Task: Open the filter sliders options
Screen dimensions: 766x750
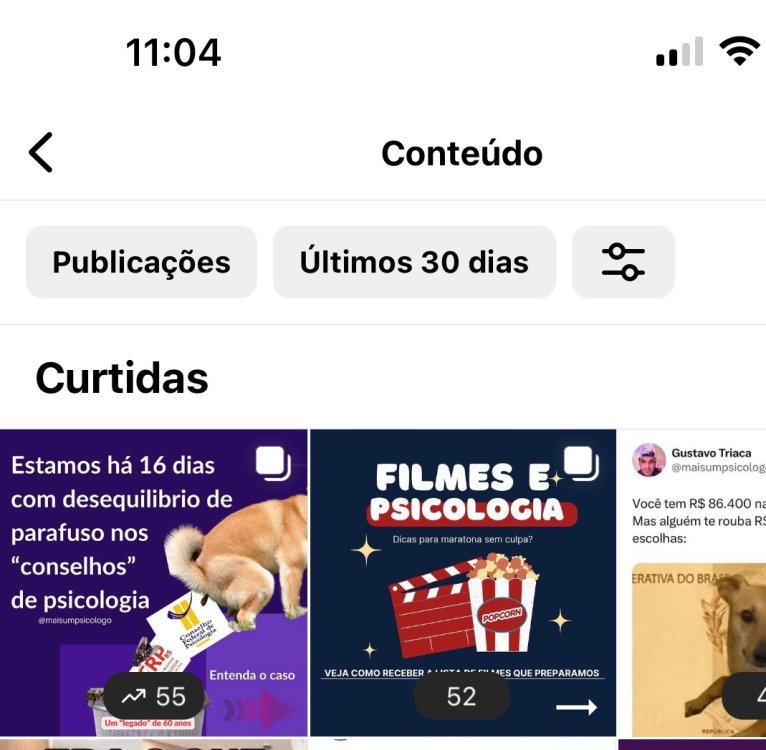Action: pyautogui.click(x=623, y=262)
